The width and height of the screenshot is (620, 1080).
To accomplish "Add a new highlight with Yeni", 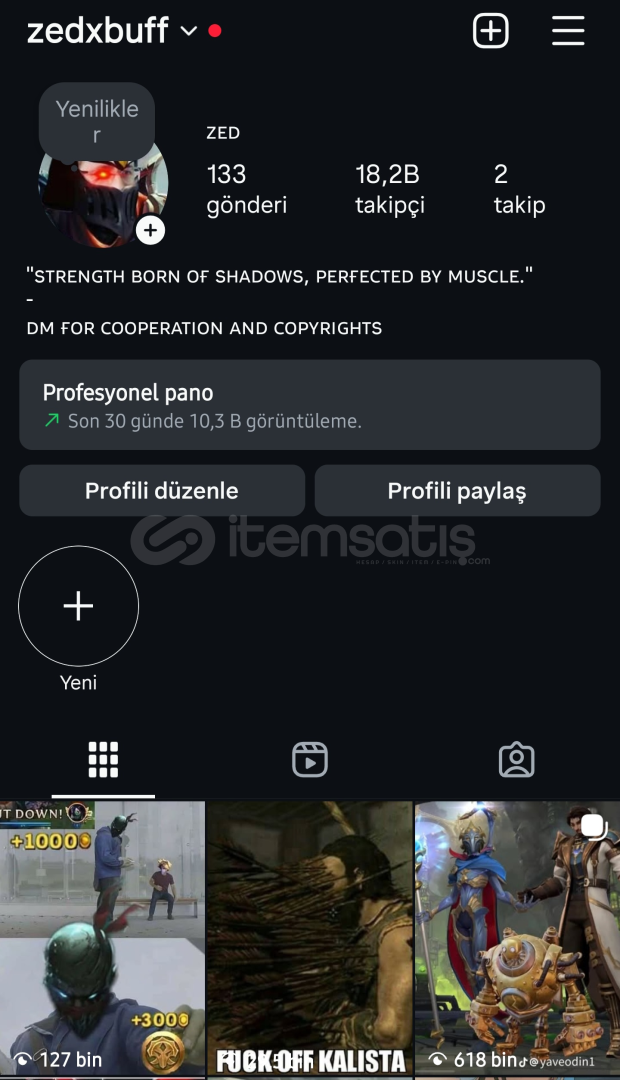I will coord(78,606).
